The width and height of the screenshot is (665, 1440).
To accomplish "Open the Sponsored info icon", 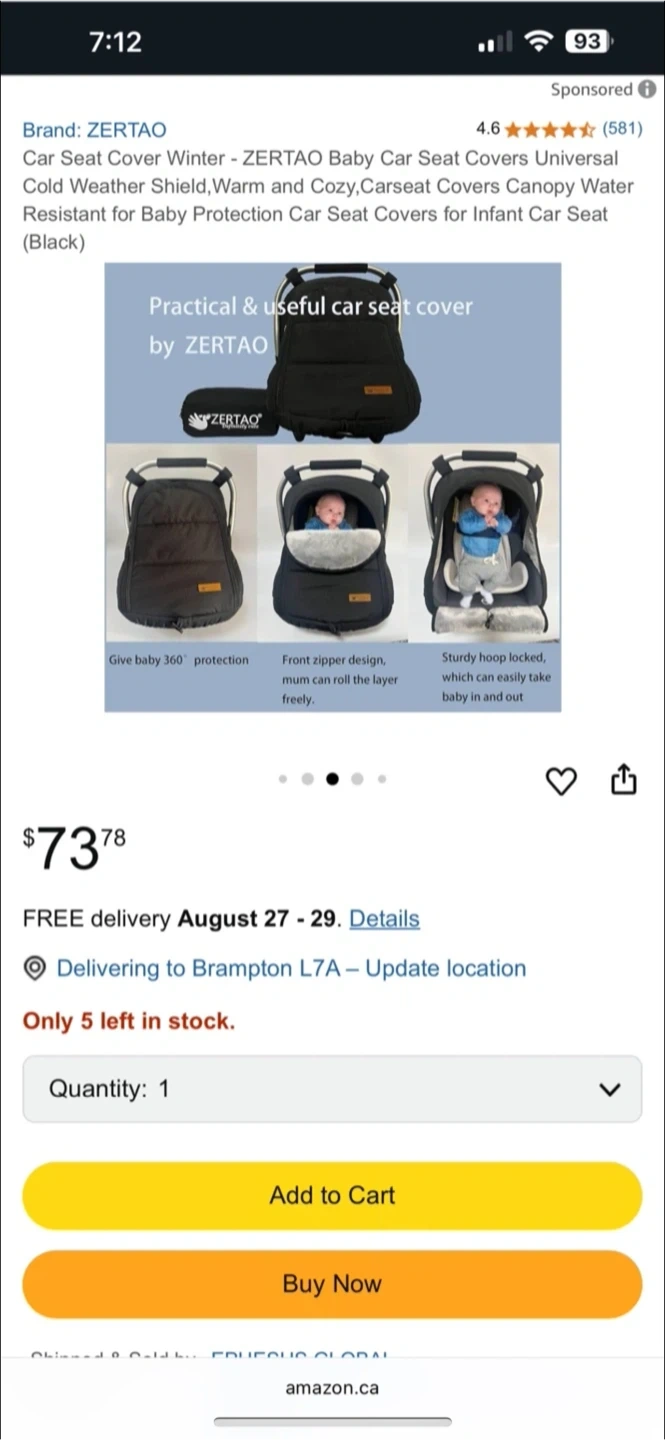I will click(648, 90).
